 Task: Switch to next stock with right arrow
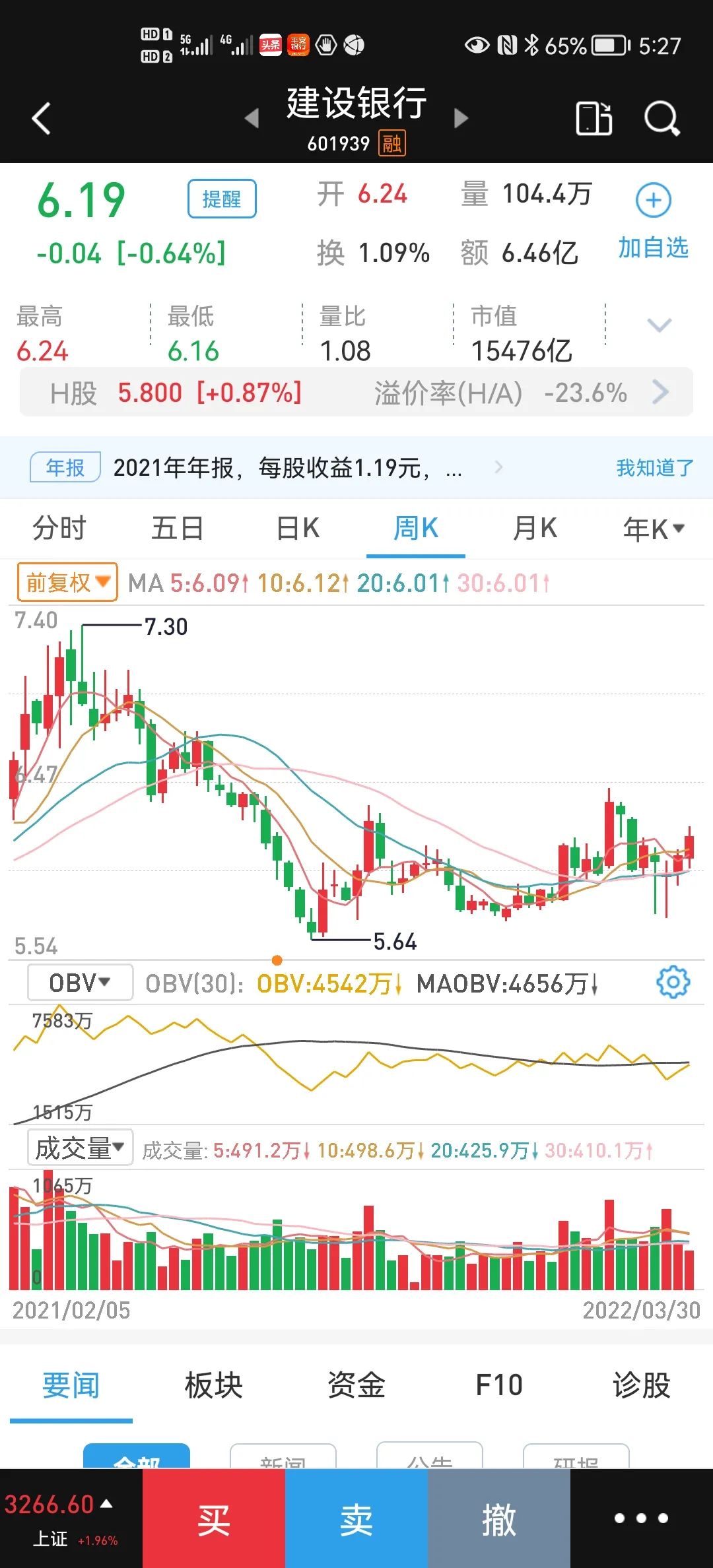point(461,119)
